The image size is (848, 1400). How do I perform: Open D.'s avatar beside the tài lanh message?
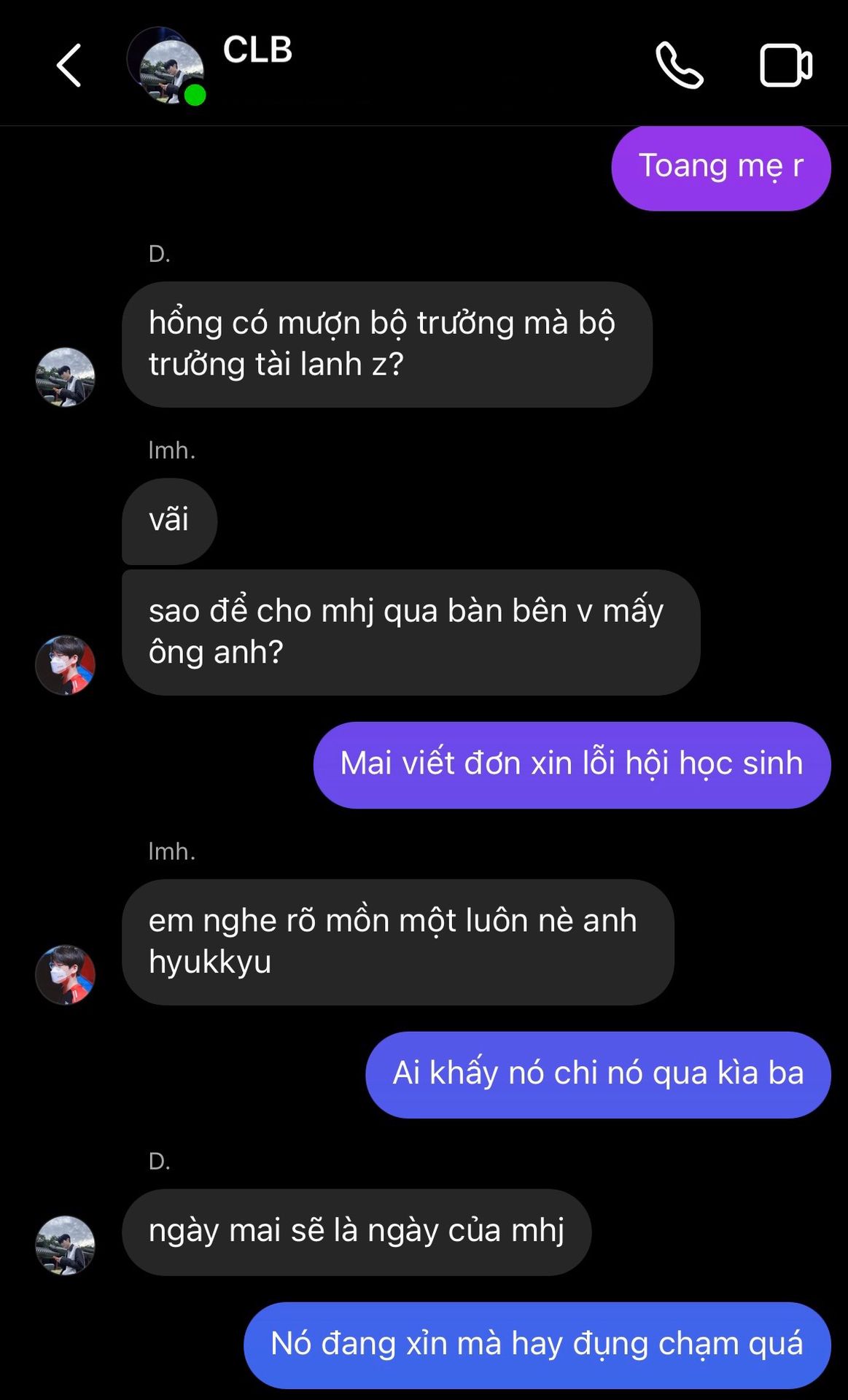click(x=66, y=377)
